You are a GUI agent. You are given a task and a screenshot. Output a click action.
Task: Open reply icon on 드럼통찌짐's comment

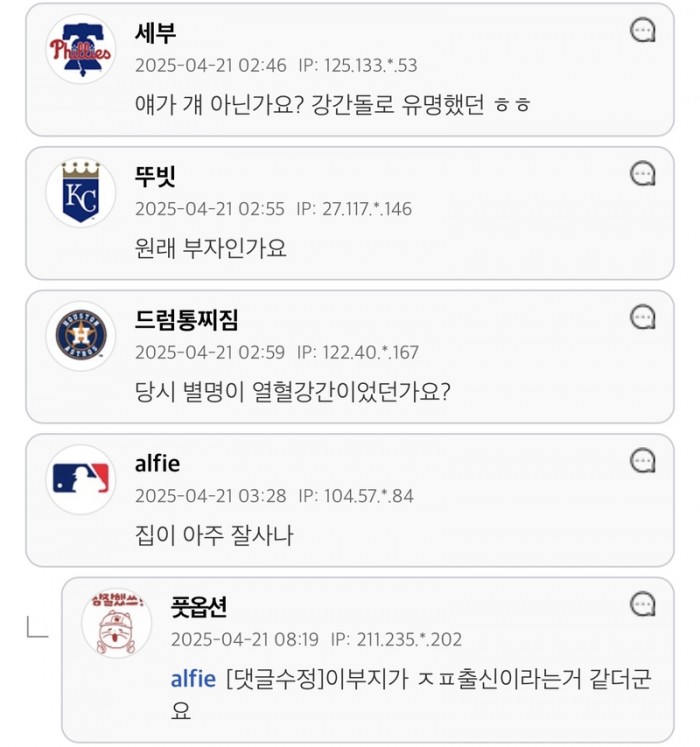click(643, 318)
